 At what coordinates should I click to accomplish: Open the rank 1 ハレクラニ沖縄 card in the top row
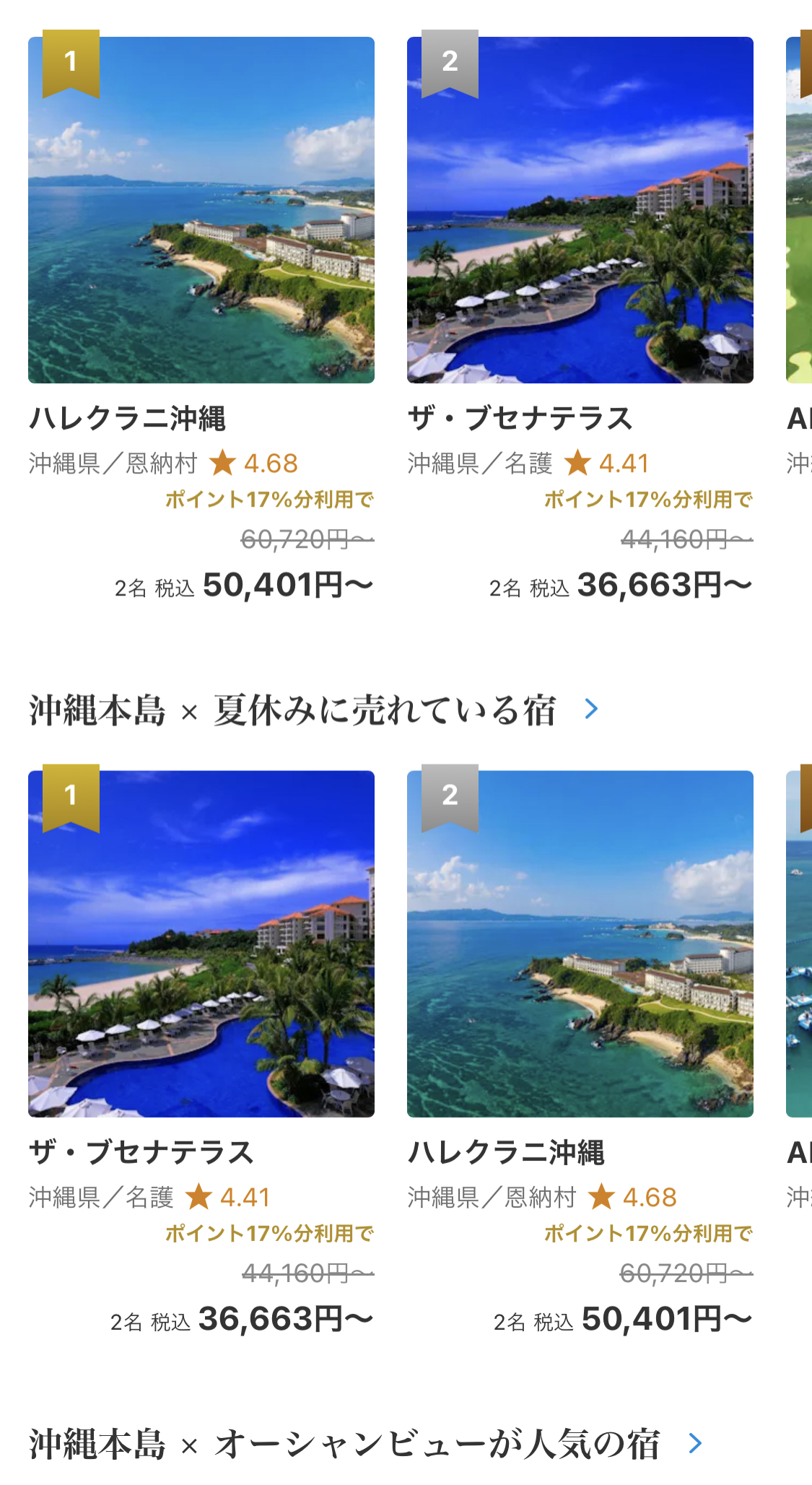click(x=201, y=321)
